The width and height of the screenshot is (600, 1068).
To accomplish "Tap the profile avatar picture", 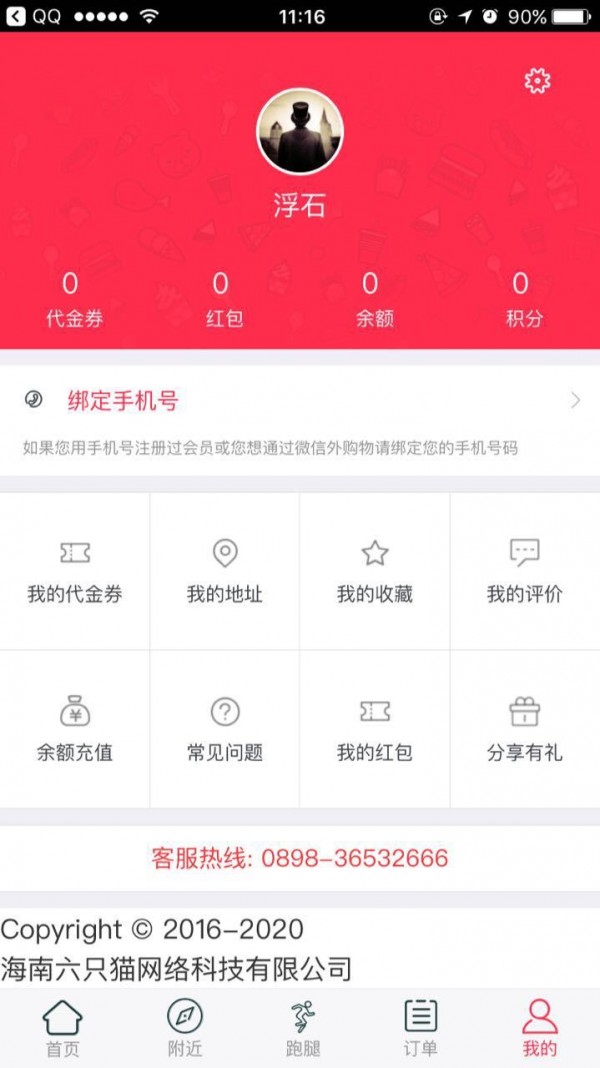I will tap(300, 131).
